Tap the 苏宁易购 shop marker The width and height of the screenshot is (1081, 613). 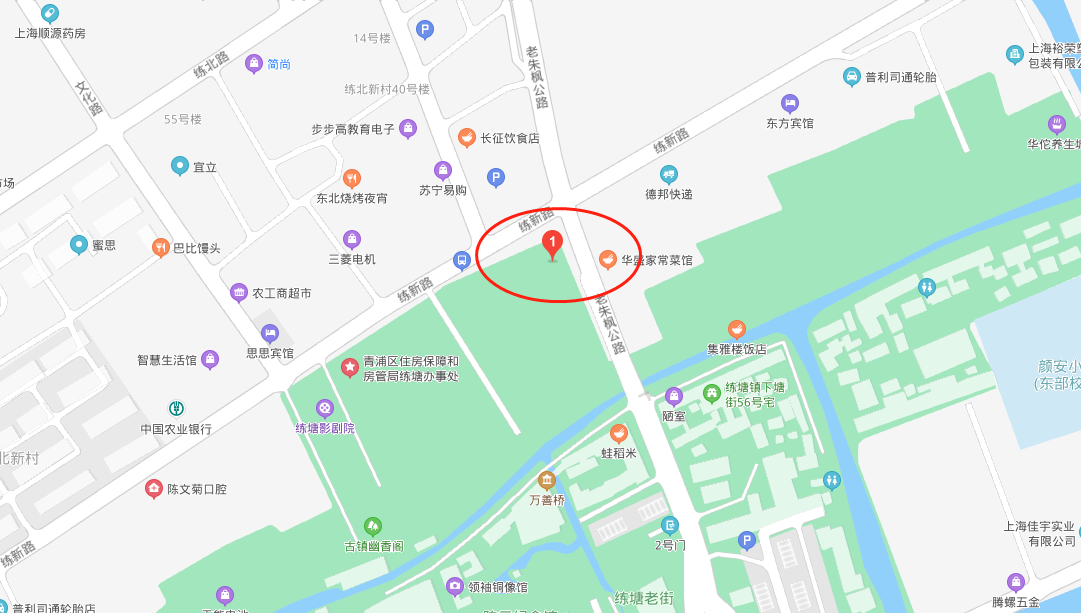click(x=443, y=171)
